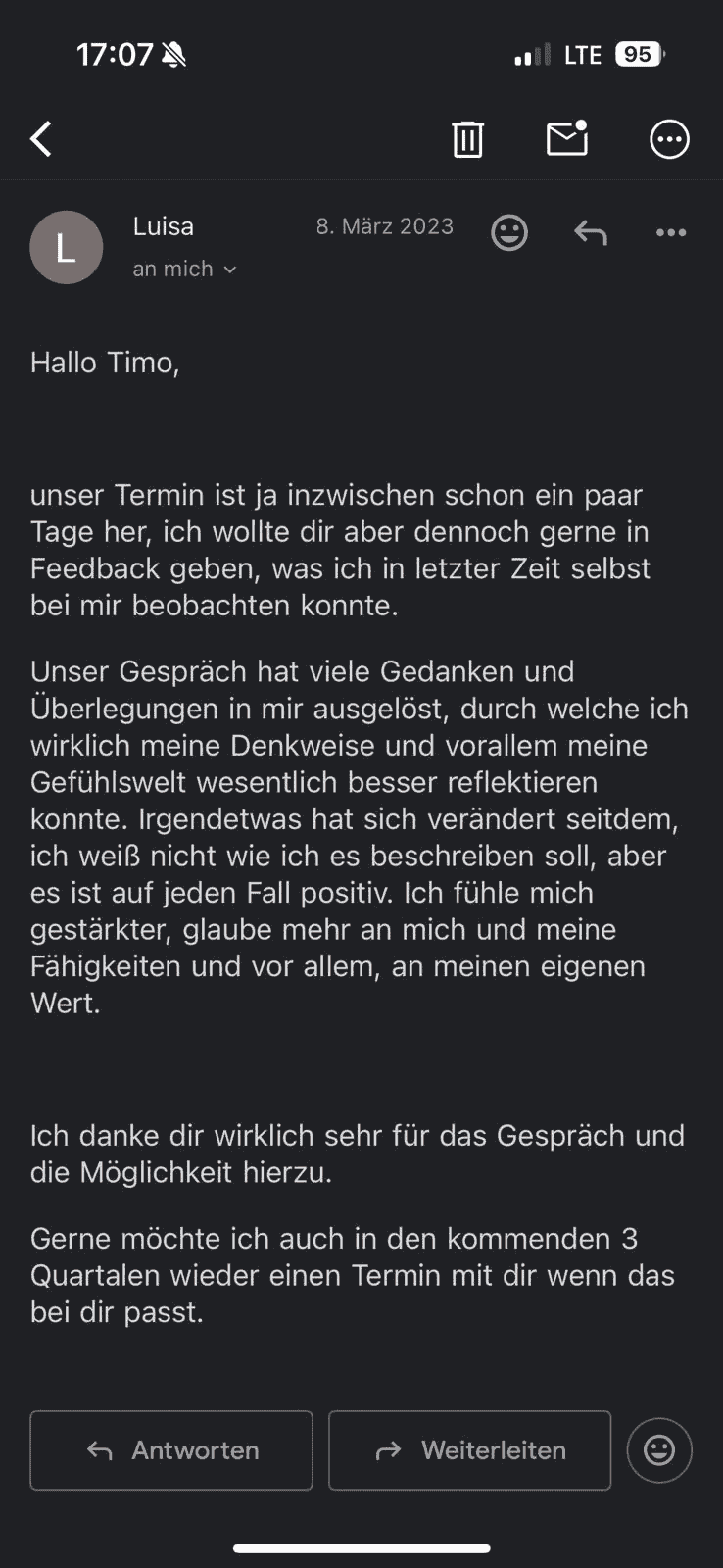Delete this email with the trash icon
This screenshot has height=1568, width=723.
pos(467,139)
